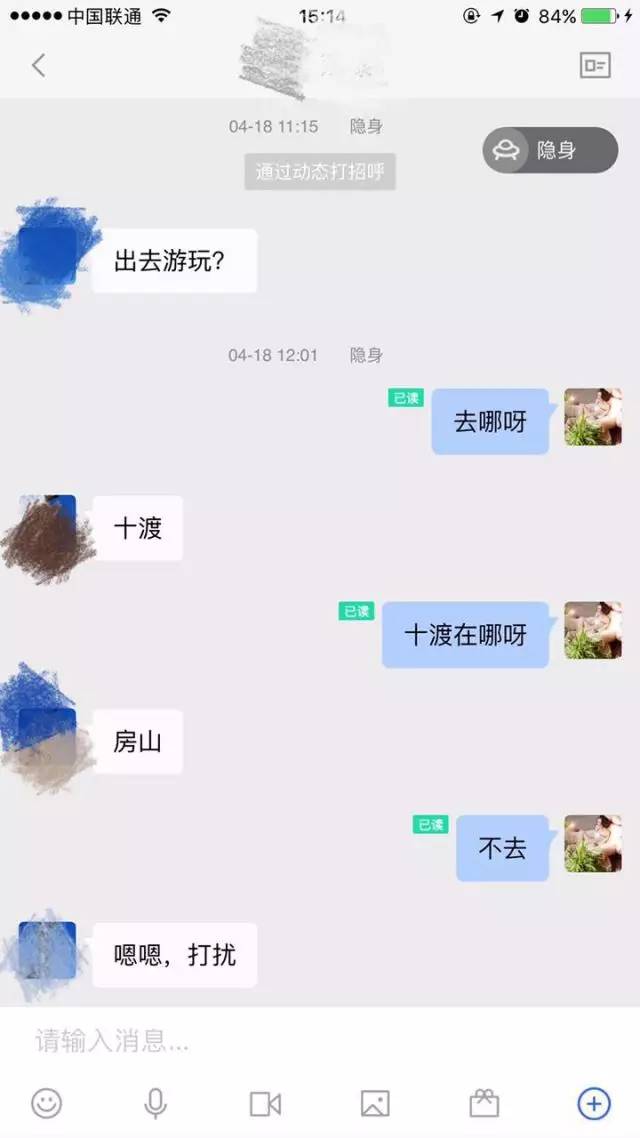The image size is (640, 1138).
Task: Open sender's avatar beside 出去游玩?
Action: click(48, 258)
